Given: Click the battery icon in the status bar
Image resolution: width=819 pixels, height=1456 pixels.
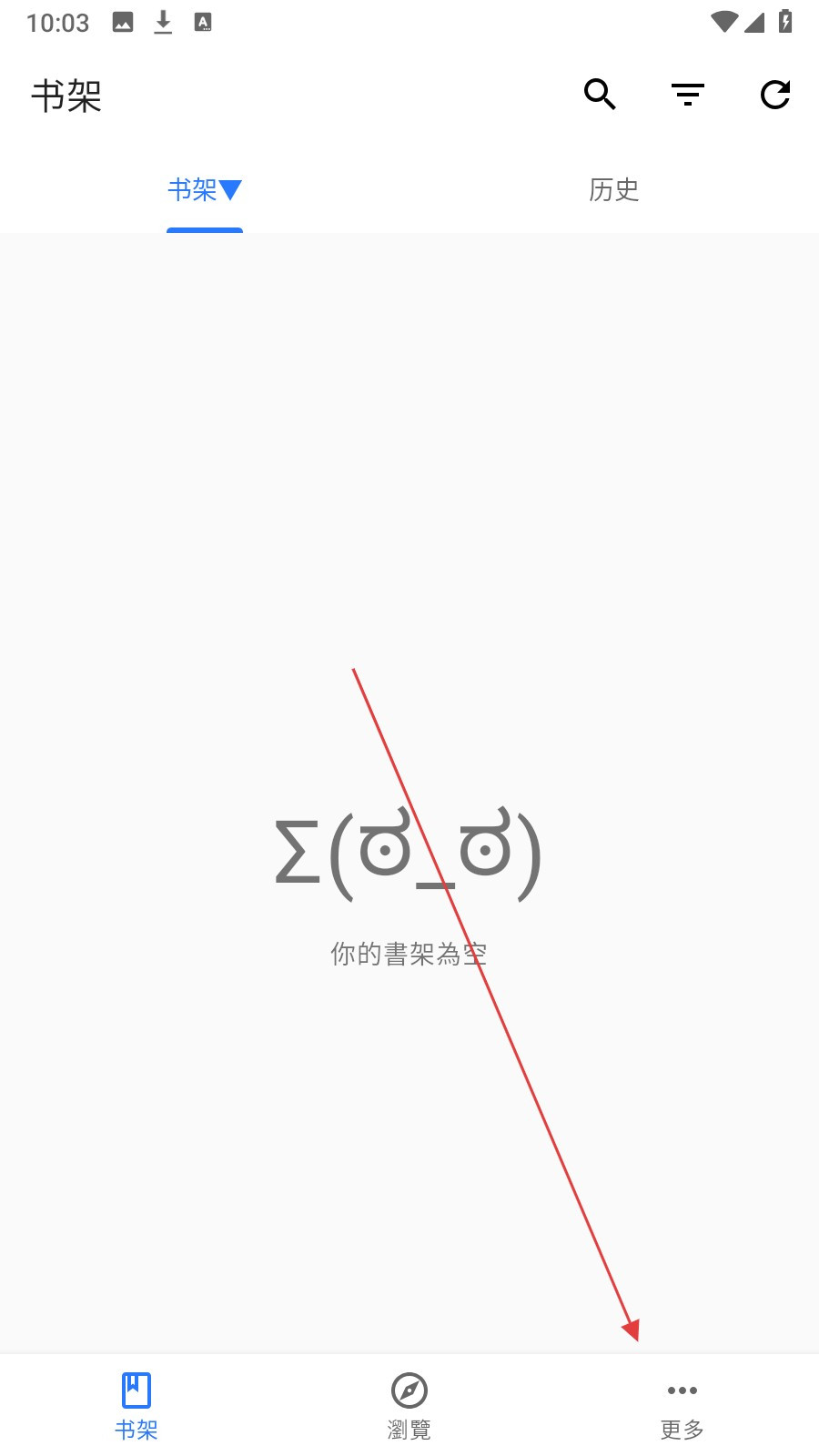Looking at the screenshot, I should (x=786, y=22).
